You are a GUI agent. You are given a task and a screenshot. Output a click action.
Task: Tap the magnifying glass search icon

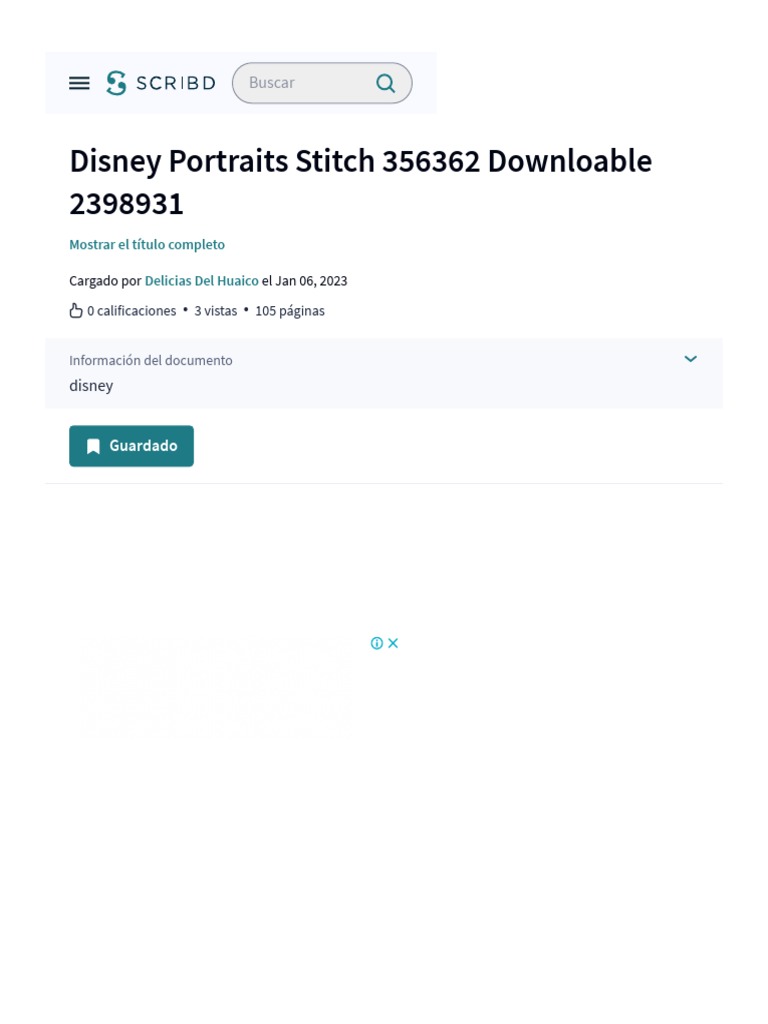coord(385,83)
